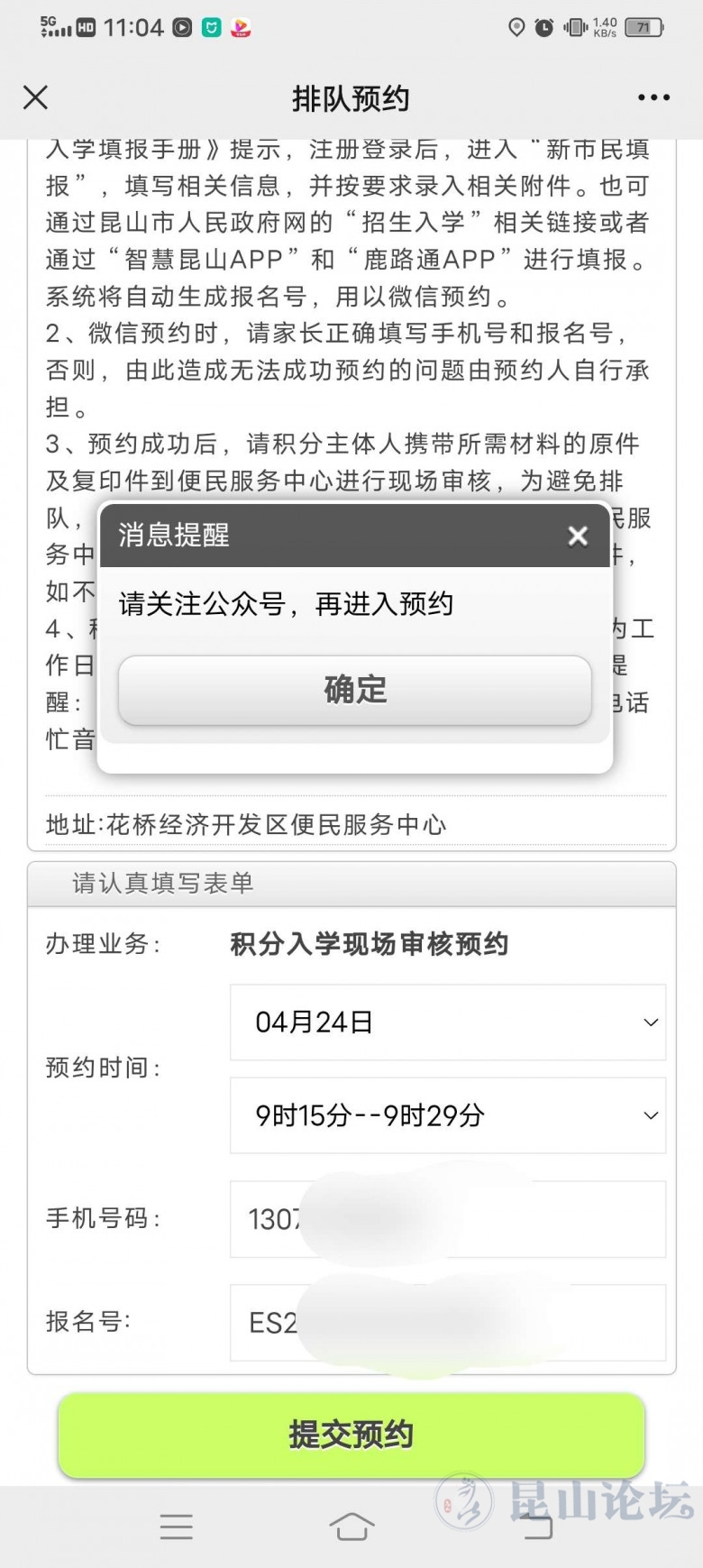
Task: Expand the 04月24日 date dropdown
Action: 448,1022
